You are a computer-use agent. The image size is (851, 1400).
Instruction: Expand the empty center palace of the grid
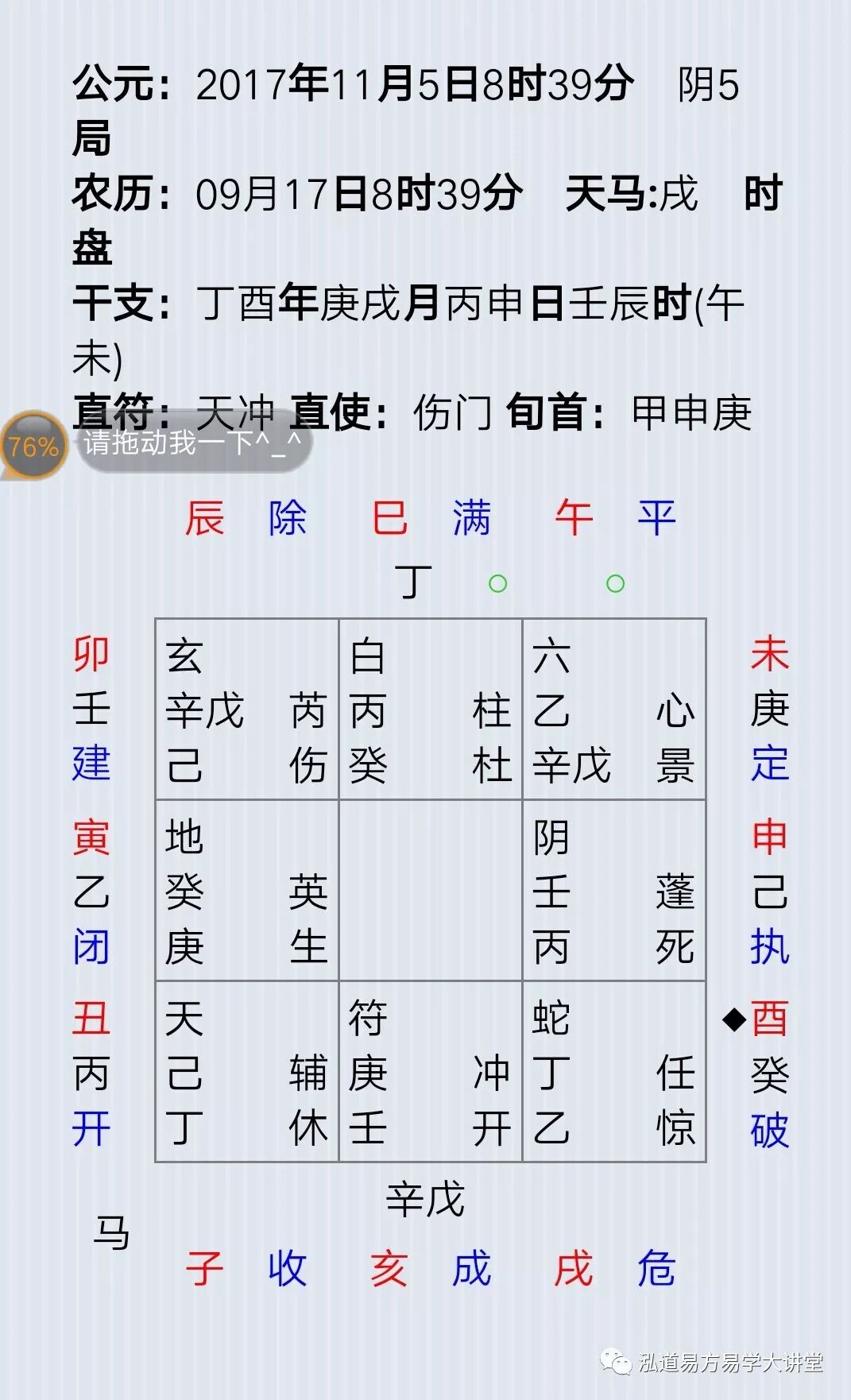click(x=429, y=890)
